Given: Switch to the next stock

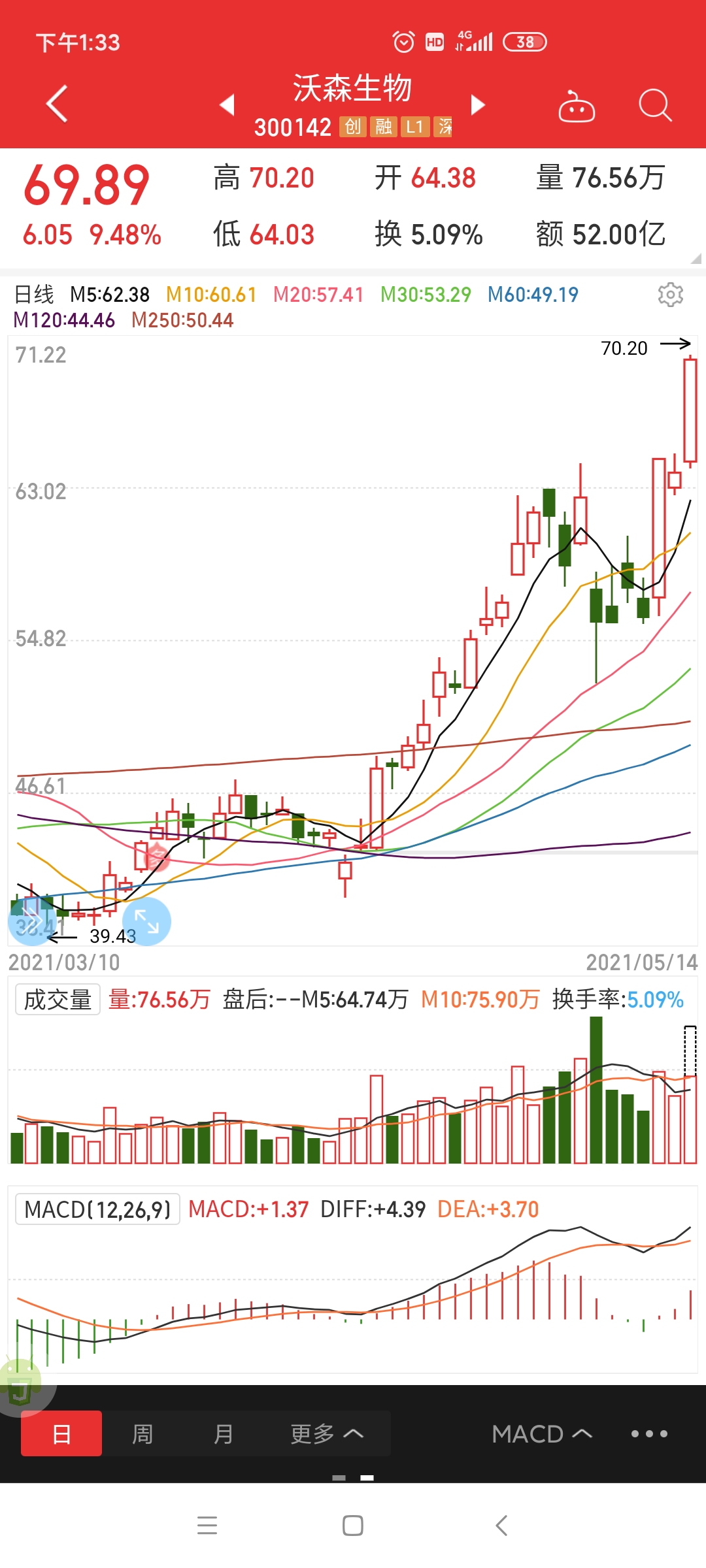Looking at the screenshot, I should click(478, 105).
